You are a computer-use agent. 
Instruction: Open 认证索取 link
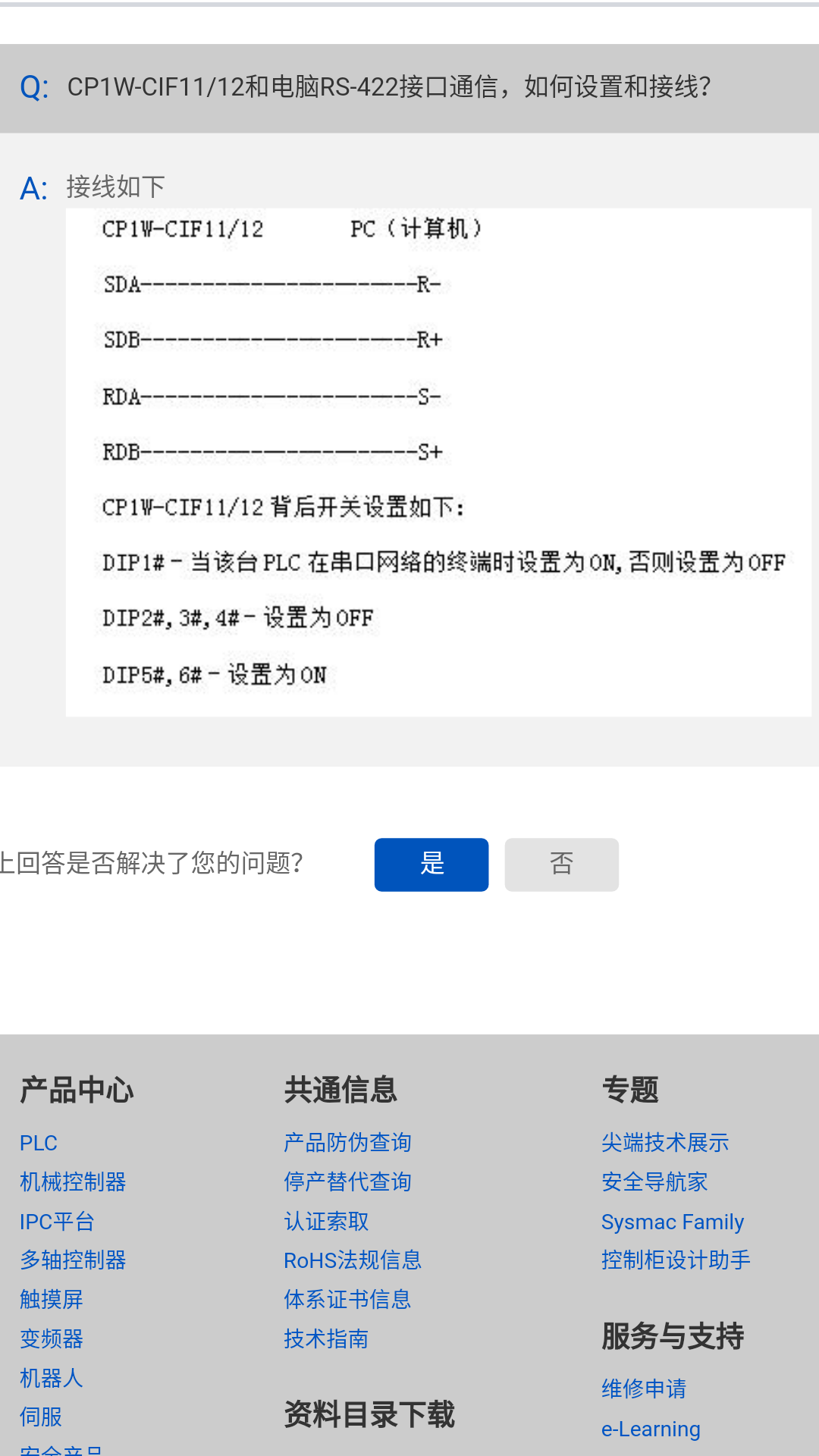pos(326,1222)
